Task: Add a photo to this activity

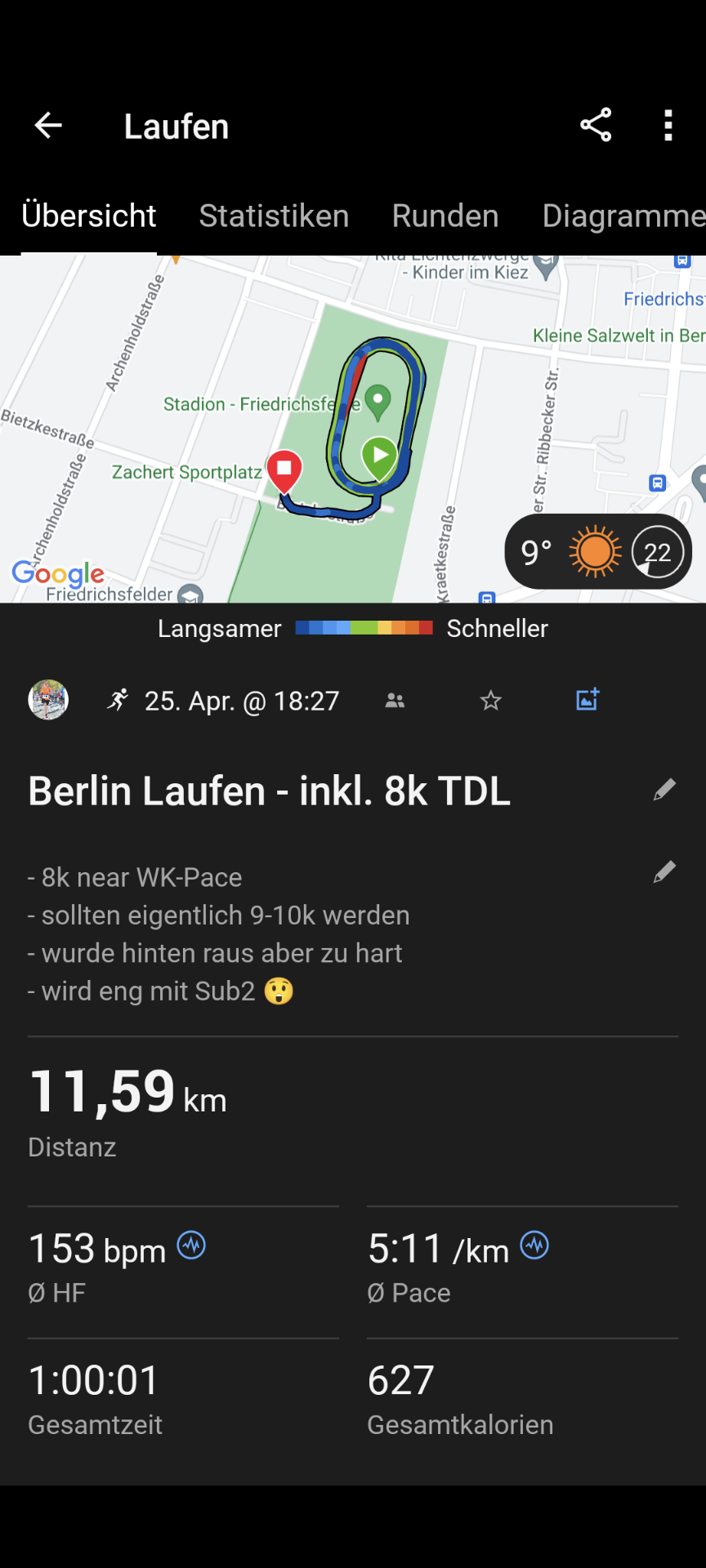Action: click(x=588, y=699)
